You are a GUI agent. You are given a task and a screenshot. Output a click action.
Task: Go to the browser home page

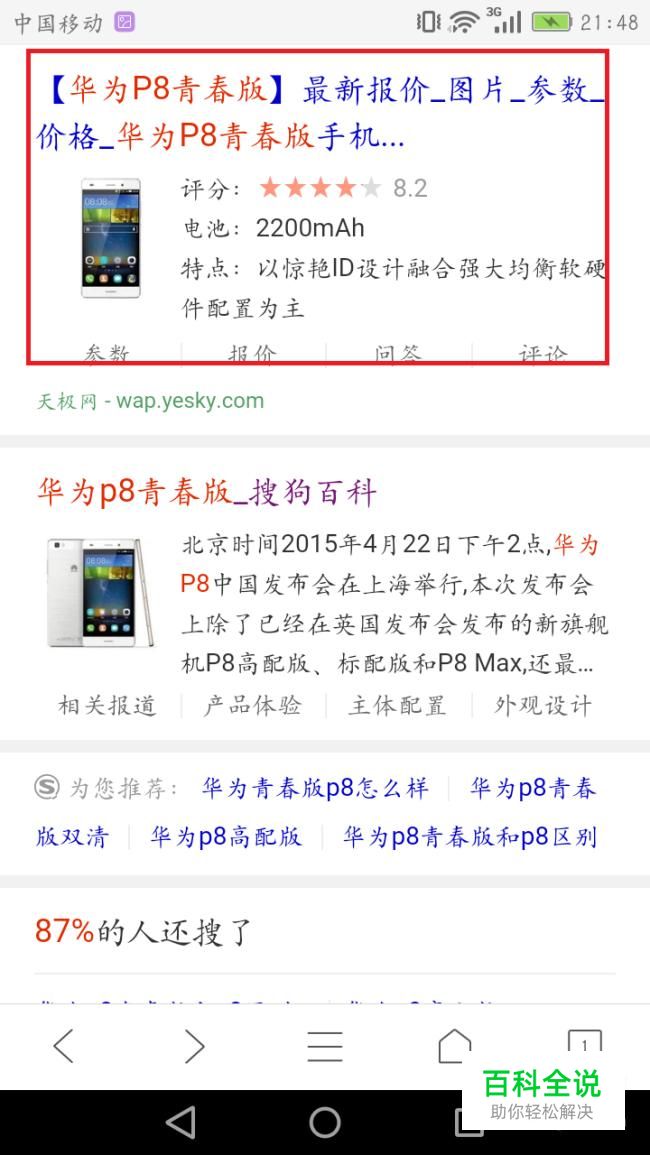455,1046
